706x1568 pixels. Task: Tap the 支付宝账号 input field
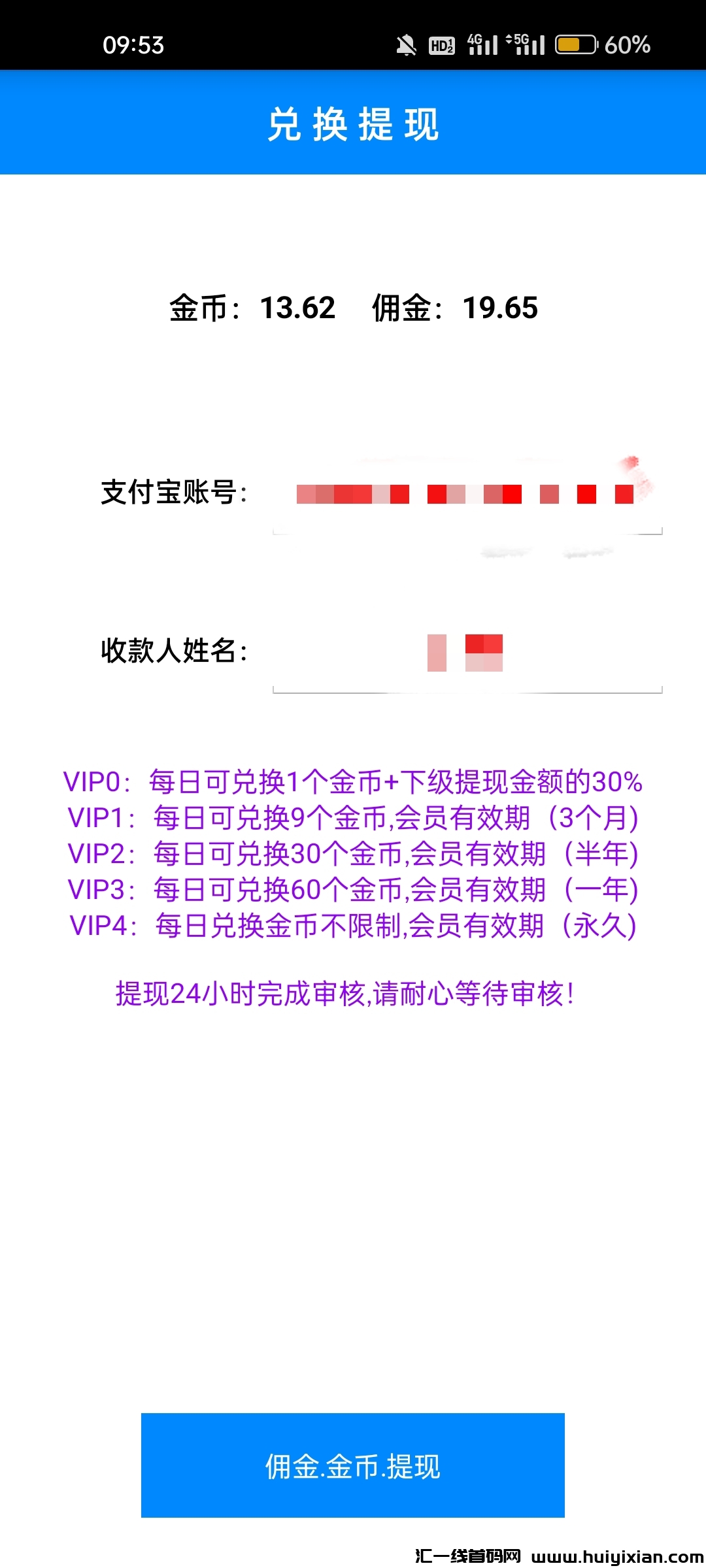467,495
